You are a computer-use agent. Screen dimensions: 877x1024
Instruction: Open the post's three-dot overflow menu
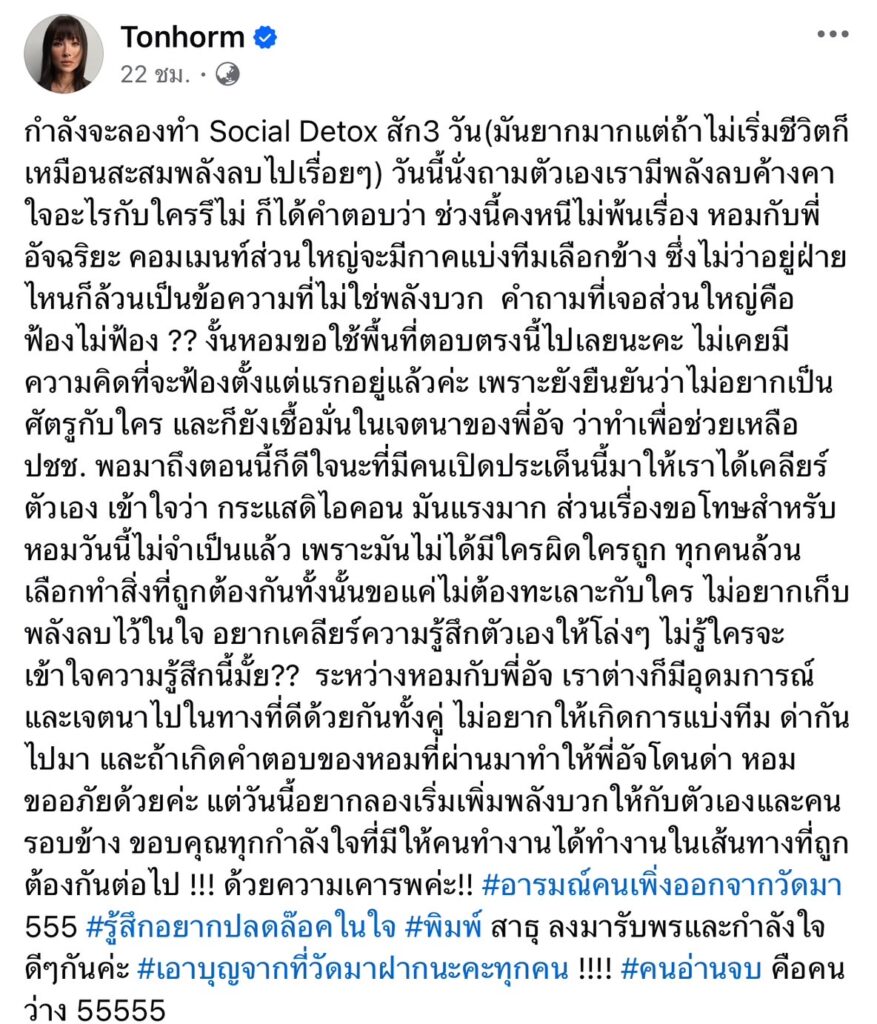pyautogui.click(x=832, y=34)
